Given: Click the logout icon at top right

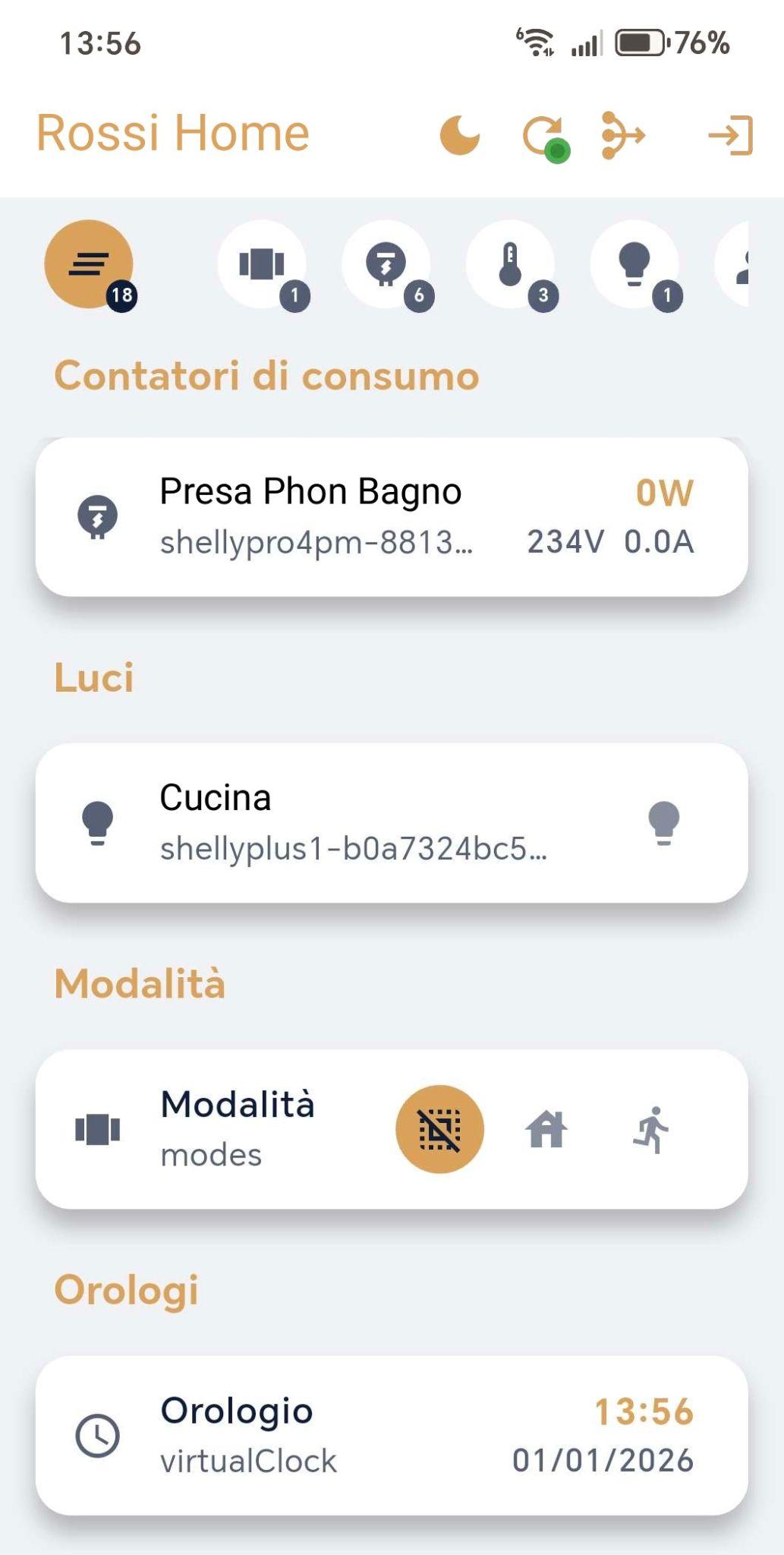Looking at the screenshot, I should tap(731, 134).
